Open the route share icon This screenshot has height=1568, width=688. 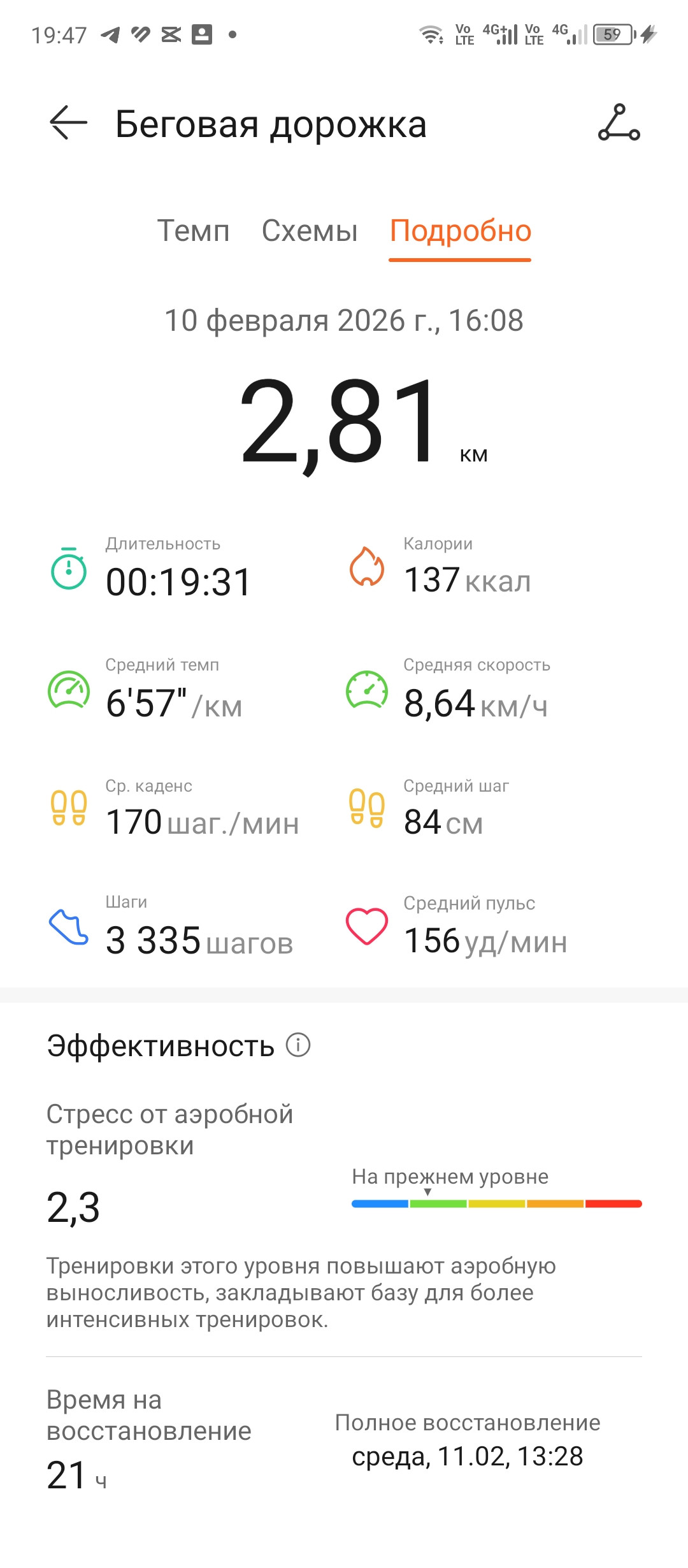click(x=619, y=122)
